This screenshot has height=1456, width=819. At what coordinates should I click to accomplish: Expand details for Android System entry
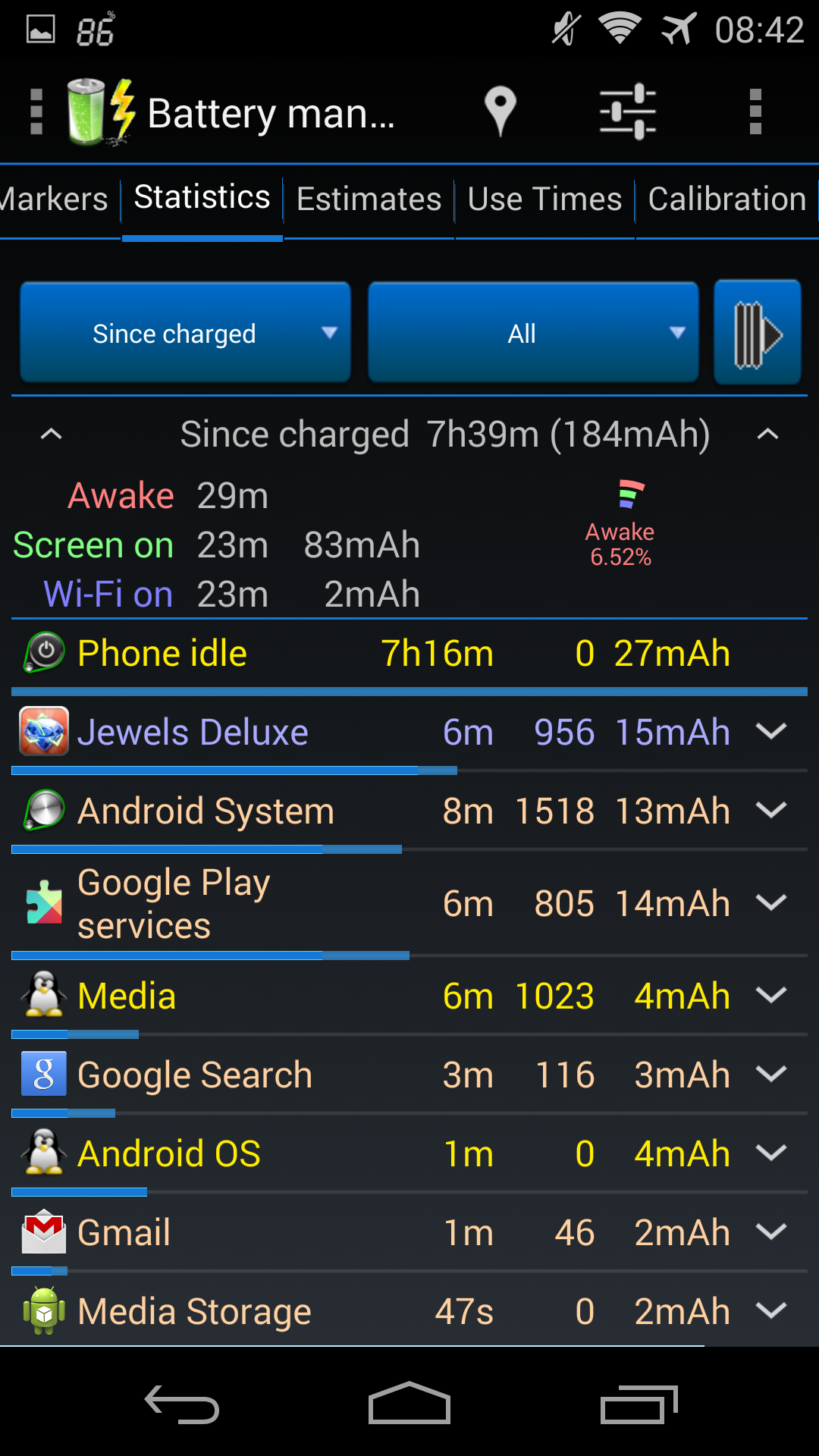770,808
